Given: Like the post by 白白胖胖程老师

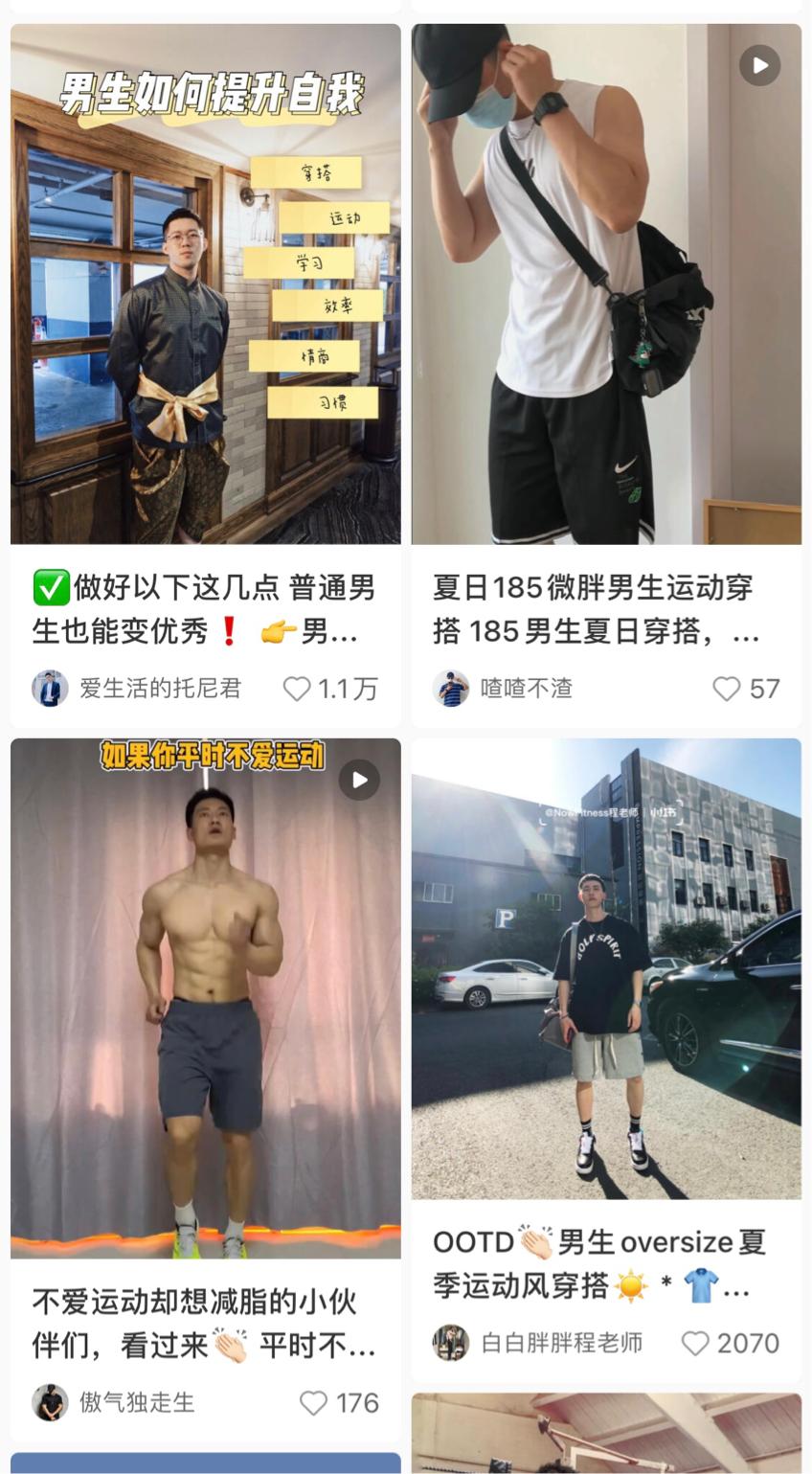Looking at the screenshot, I should 695,1344.
